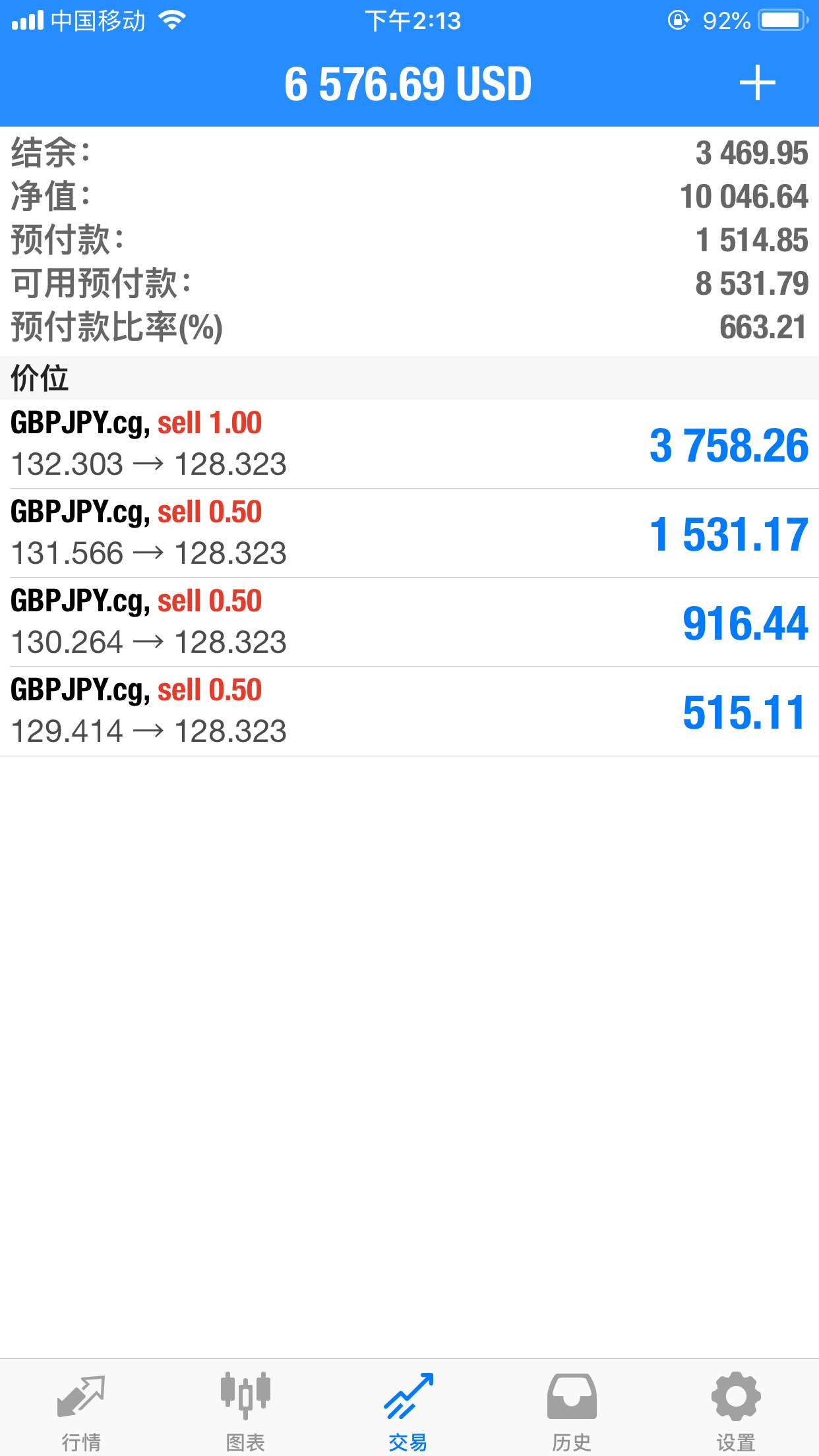Tap the plus icon to add new order
Image resolution: width=819 pixels, height=1456 pixels.
point(757,83)
